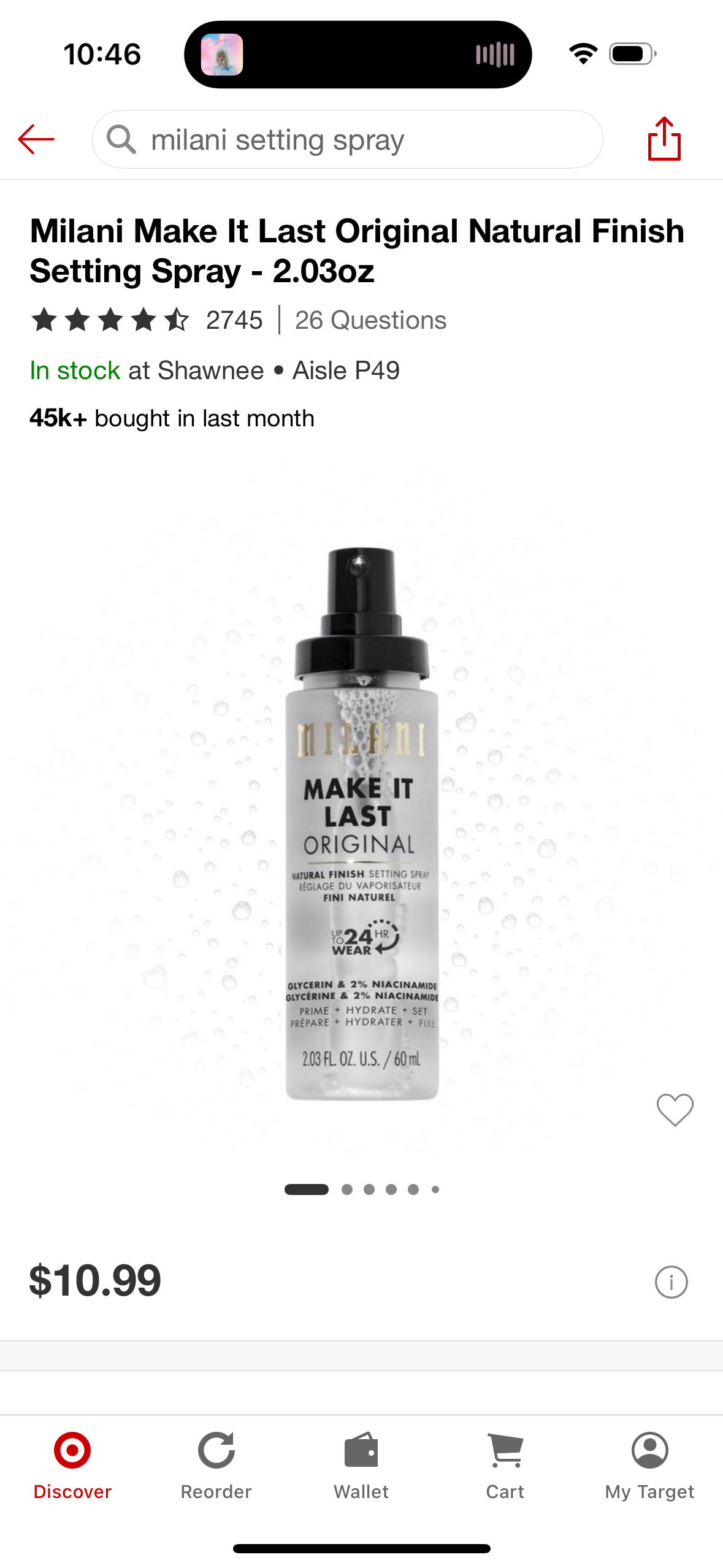
Task: Tap the image carousel page indicator dots
Action: pyautogui.click(x=362, y=1189)
